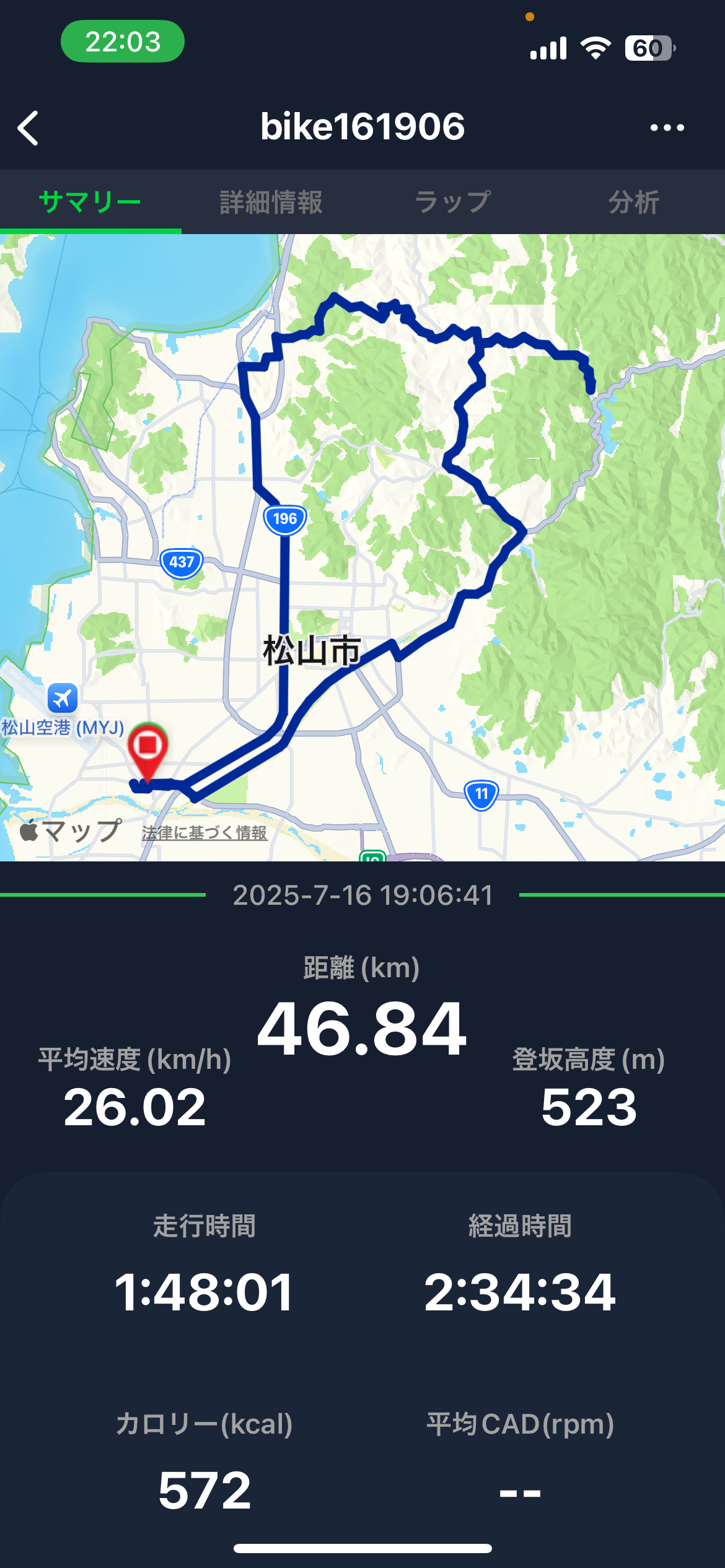Switch to the 分析 tab
Screen dimensions: 725x1568
(x=633, y=203)
